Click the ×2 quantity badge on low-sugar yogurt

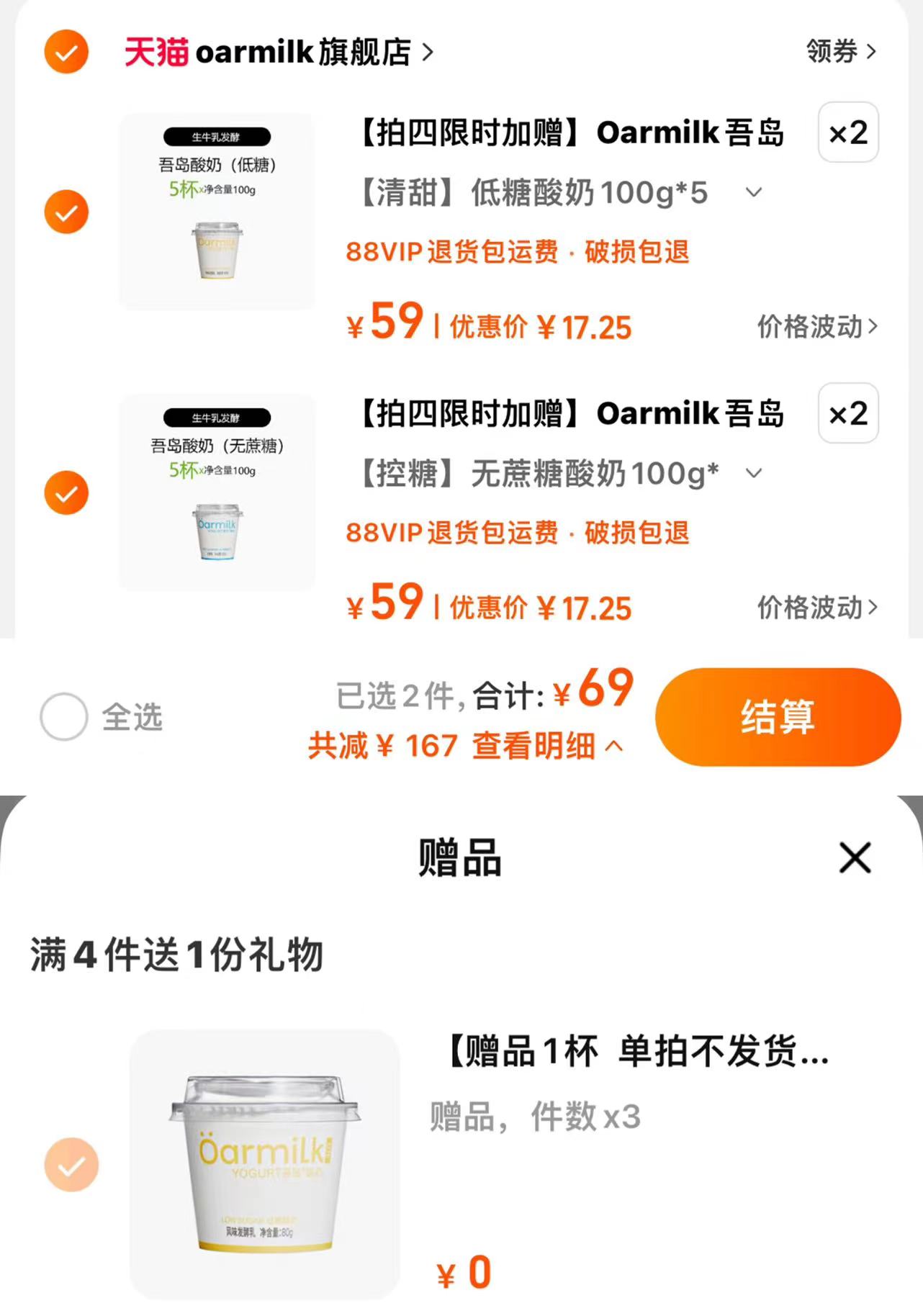pos(847,132)
